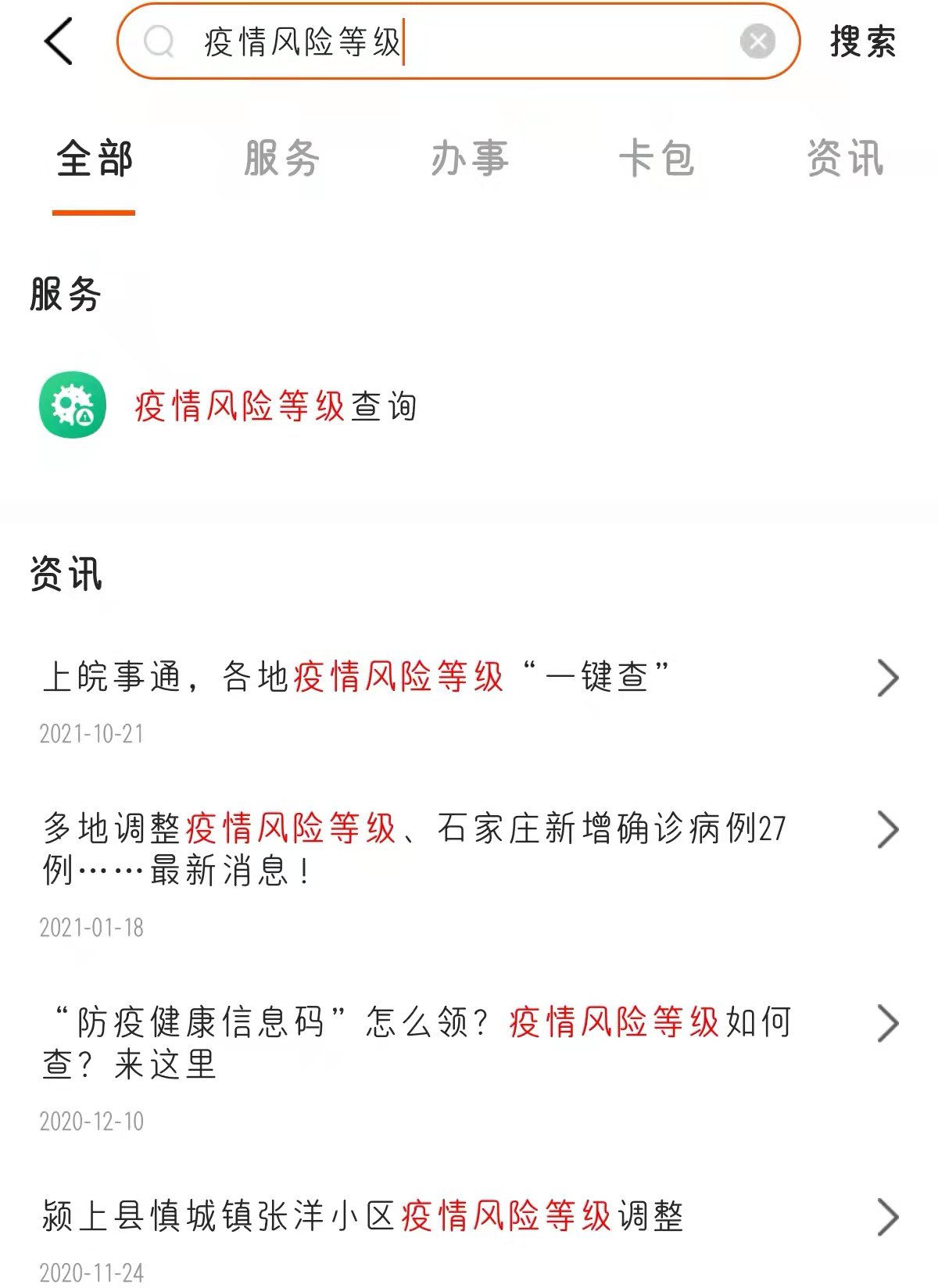The image size is (938, 1288).
Task: Switch to the 卡包 tab
Action: coord(657,160)
